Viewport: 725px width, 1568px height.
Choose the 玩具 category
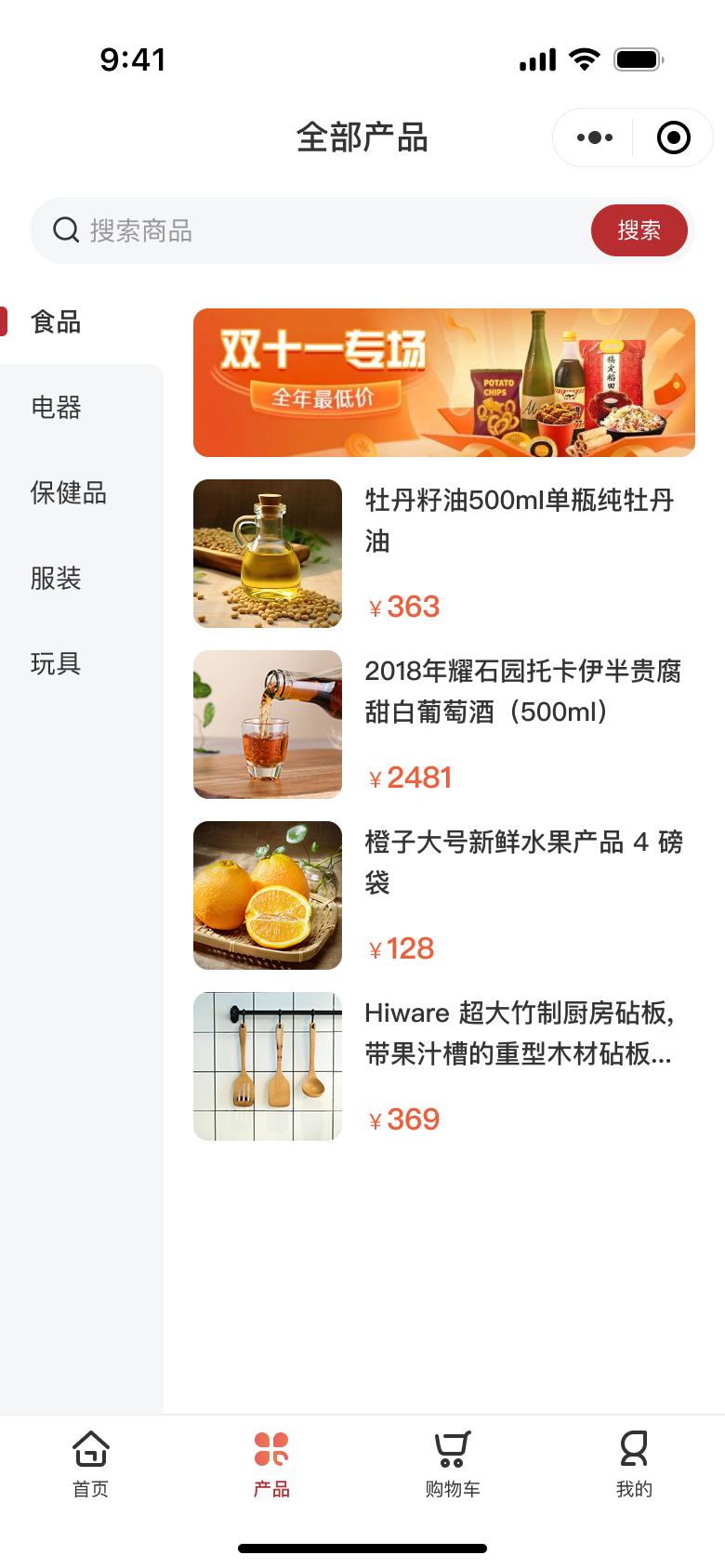point(56,664)
